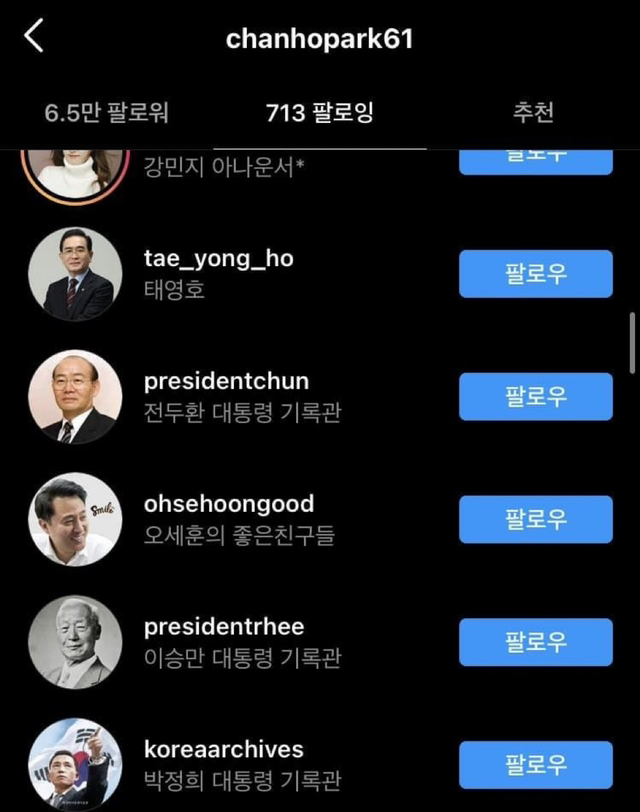Open the koreaarchives profile

point(223,750)
